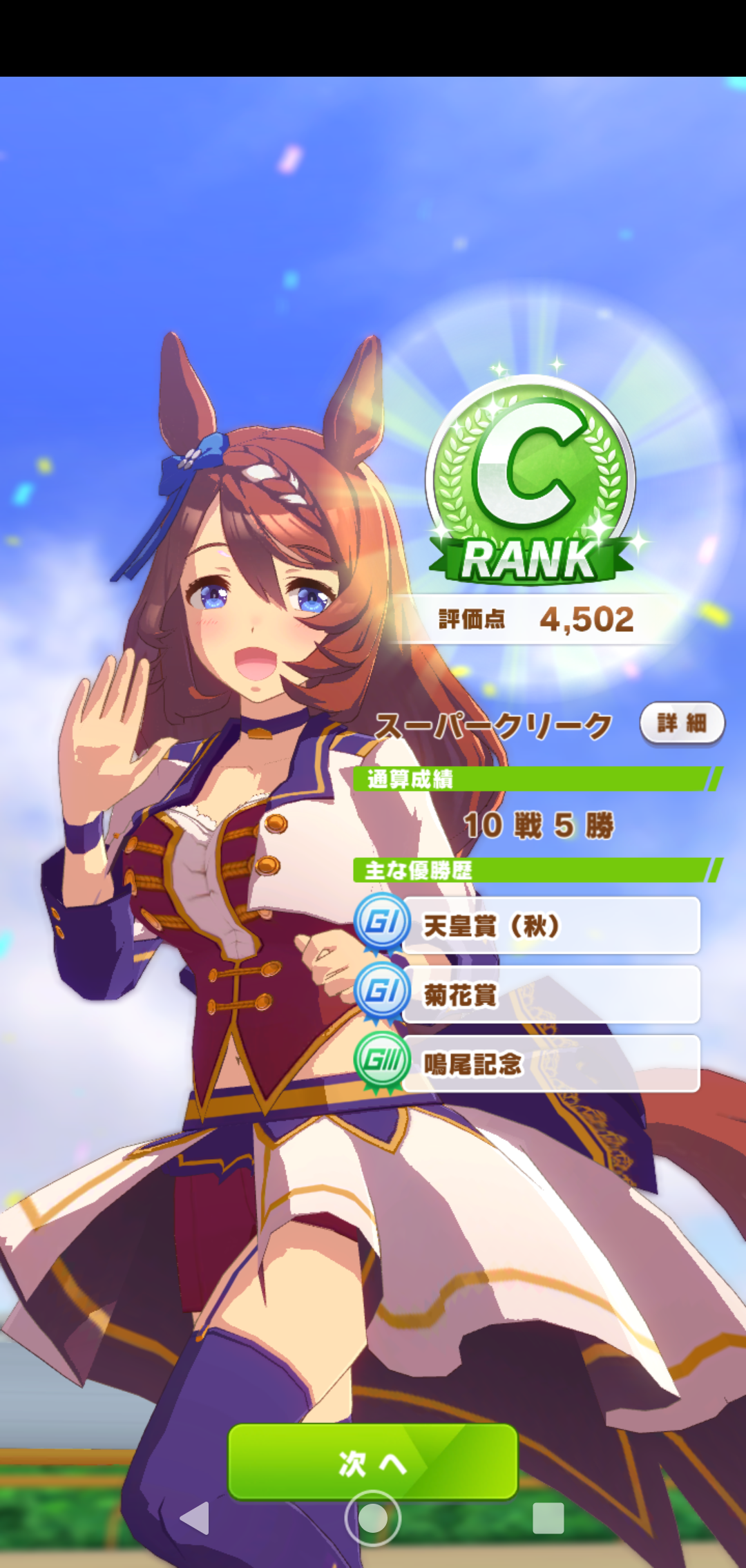Tap the green 次へ button
The image size is (746, 1568).
point(372,1461)
